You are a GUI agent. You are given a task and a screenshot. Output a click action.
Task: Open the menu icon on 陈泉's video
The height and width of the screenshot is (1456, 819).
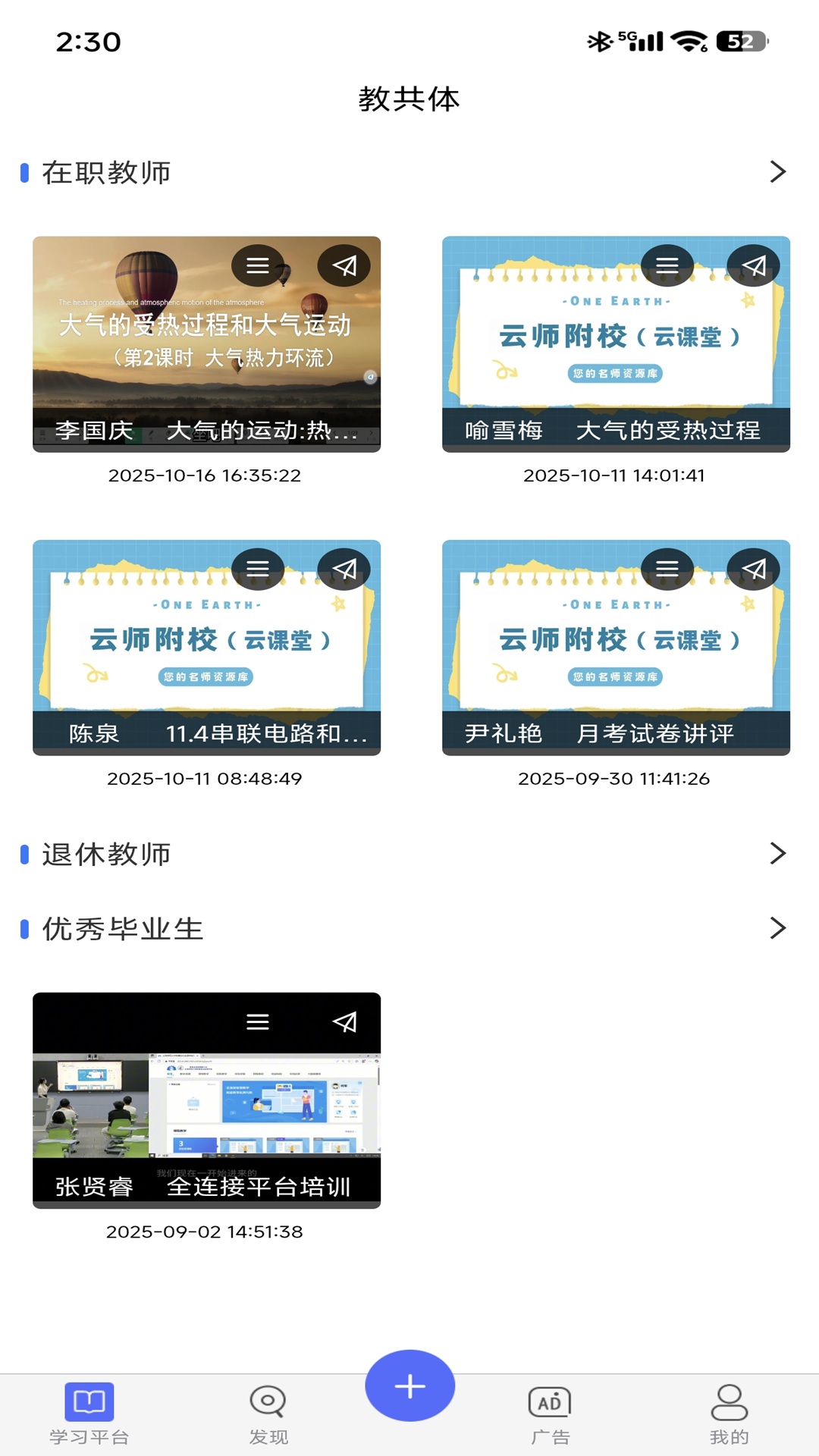258,569
